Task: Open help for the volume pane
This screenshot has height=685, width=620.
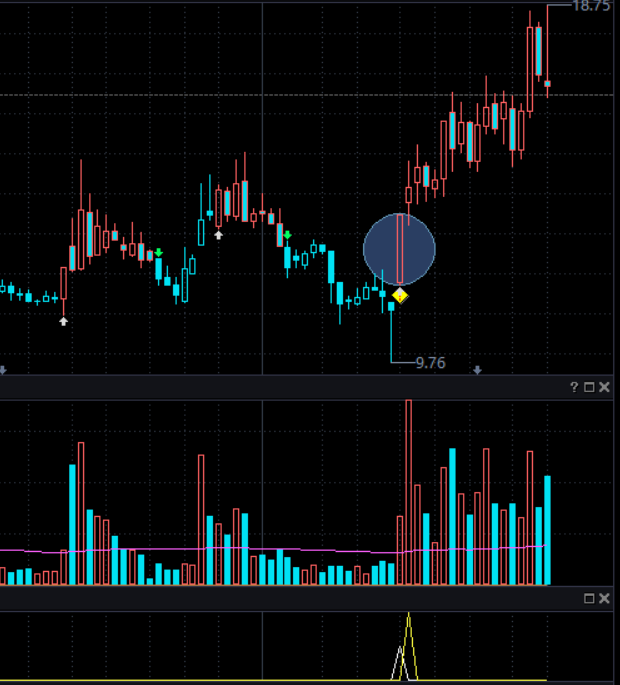Action: pyautogui.click(x=575, y=387)
